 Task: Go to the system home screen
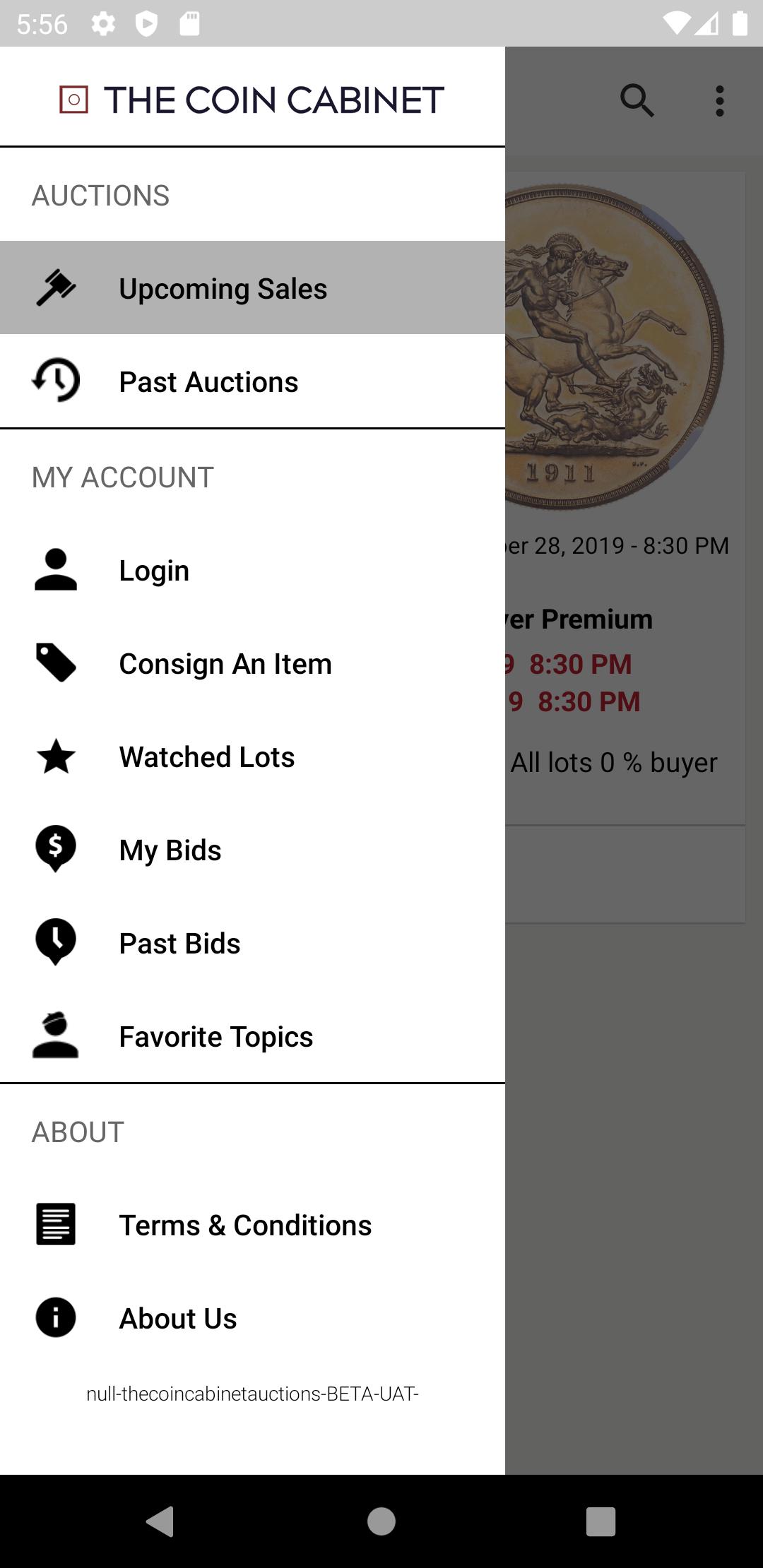(381, 1521)
